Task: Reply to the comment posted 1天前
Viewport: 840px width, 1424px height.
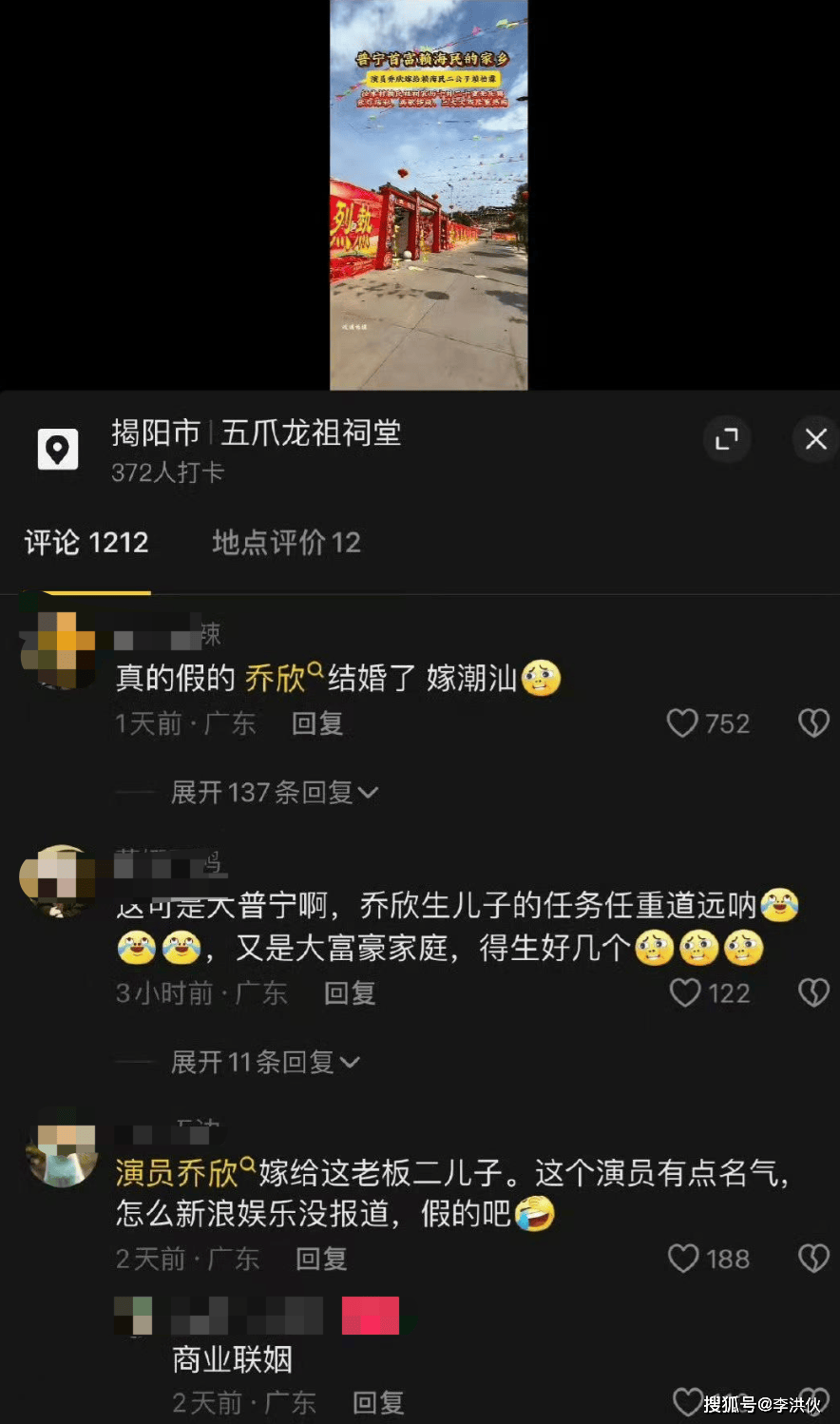Action: (316, 723)
